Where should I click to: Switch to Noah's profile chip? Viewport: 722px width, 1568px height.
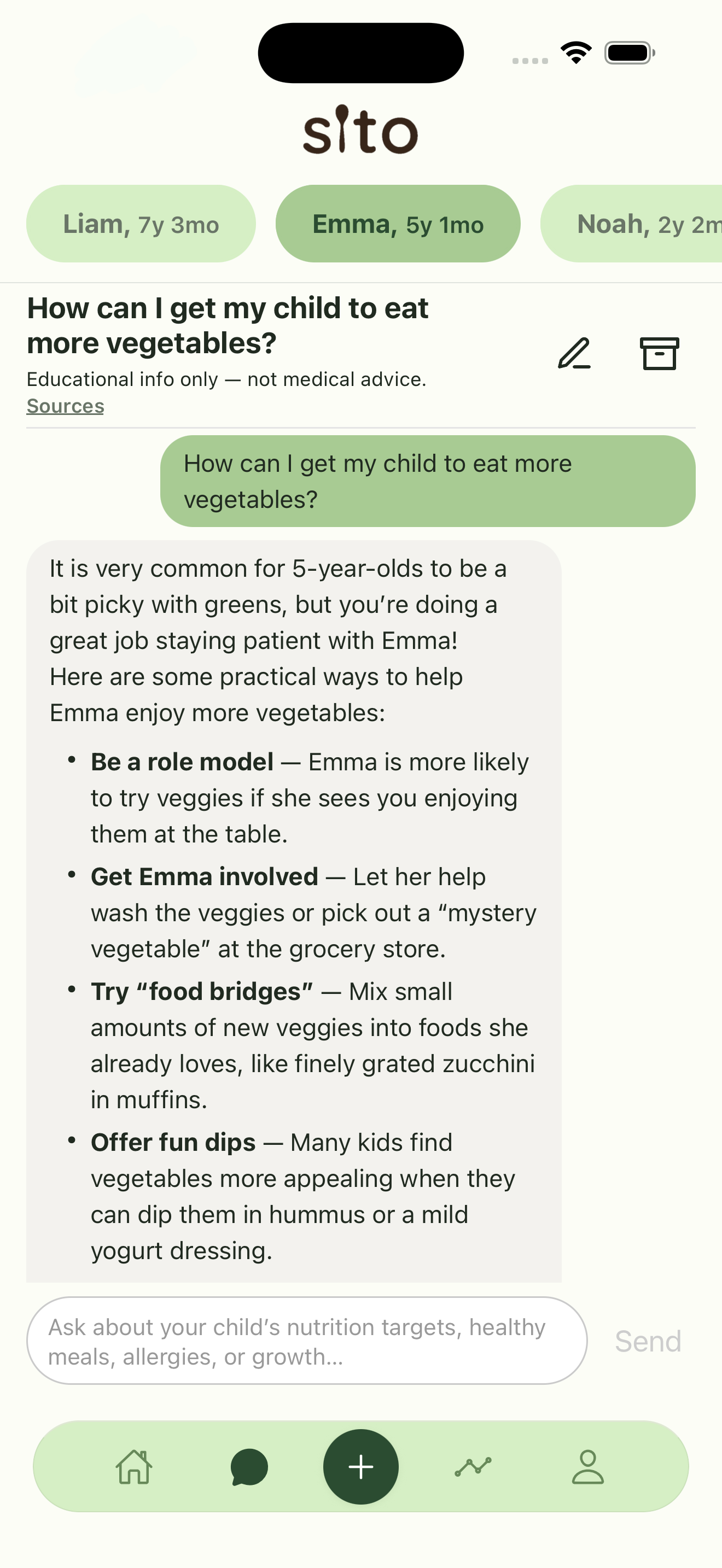639,224
